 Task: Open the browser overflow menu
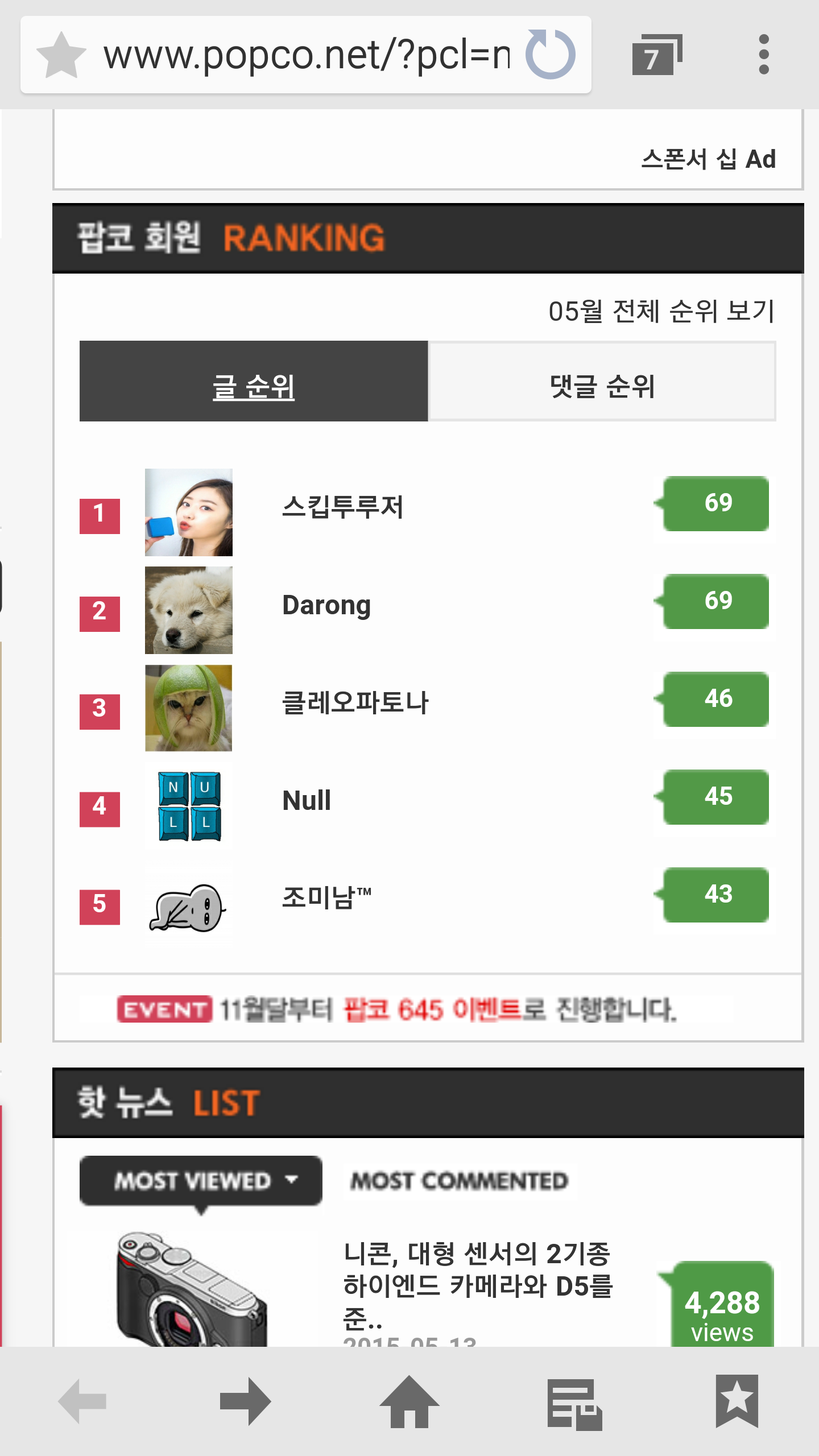pos(763,55)
